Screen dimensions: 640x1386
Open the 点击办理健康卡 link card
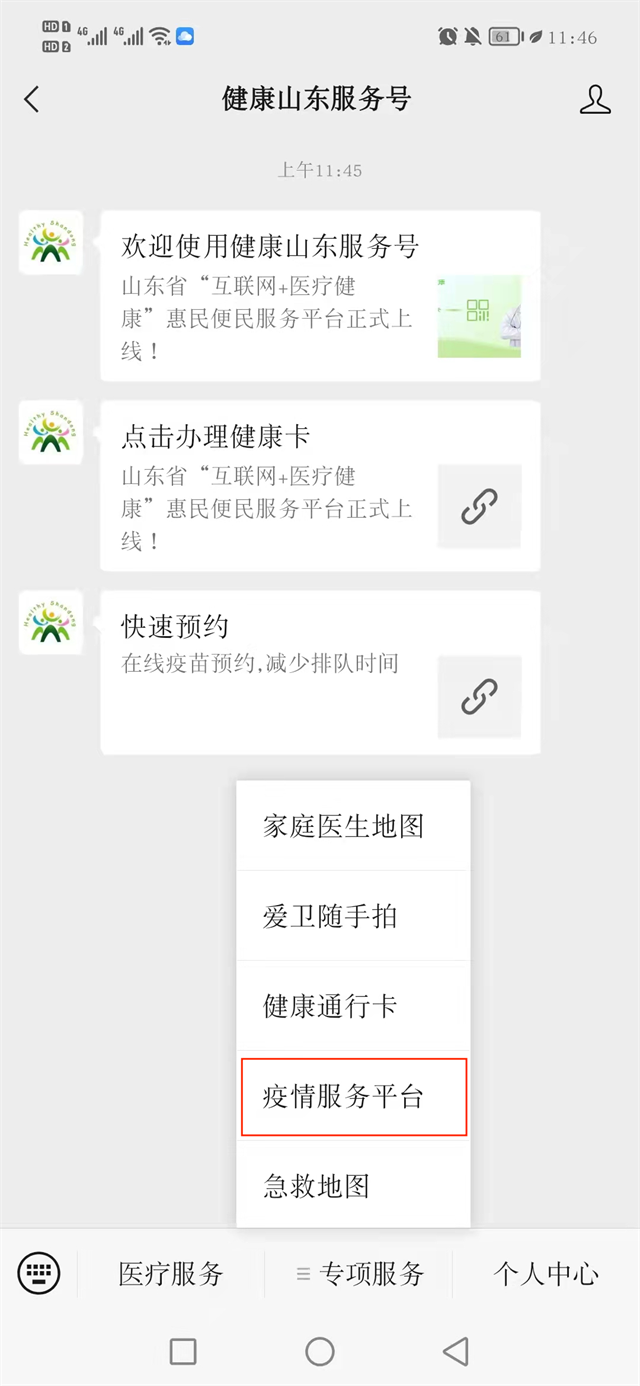[320, 486]
